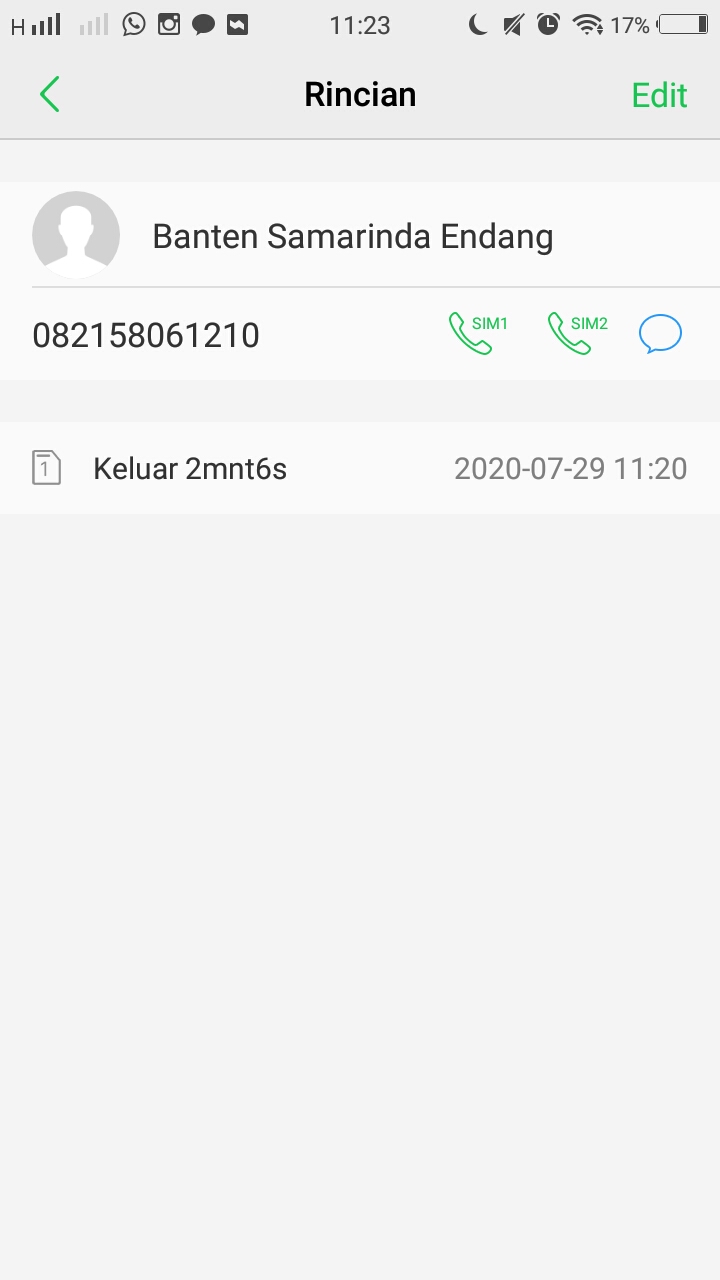The image size is (720, 1280).
Task: Tap the contact name Banten Samarinda Endang
Action: click(x=352, y=236)
